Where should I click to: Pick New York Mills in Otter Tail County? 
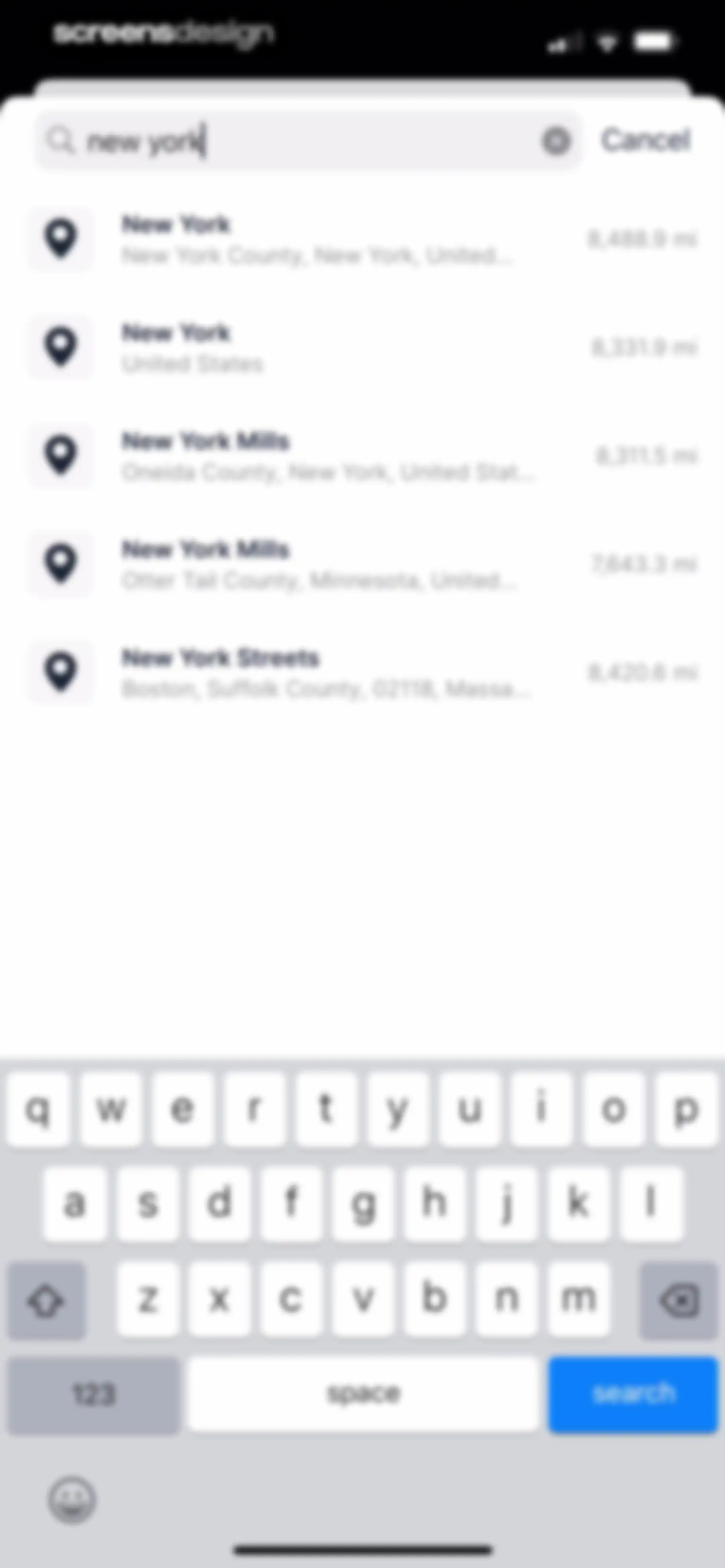(x=362, y=564)
